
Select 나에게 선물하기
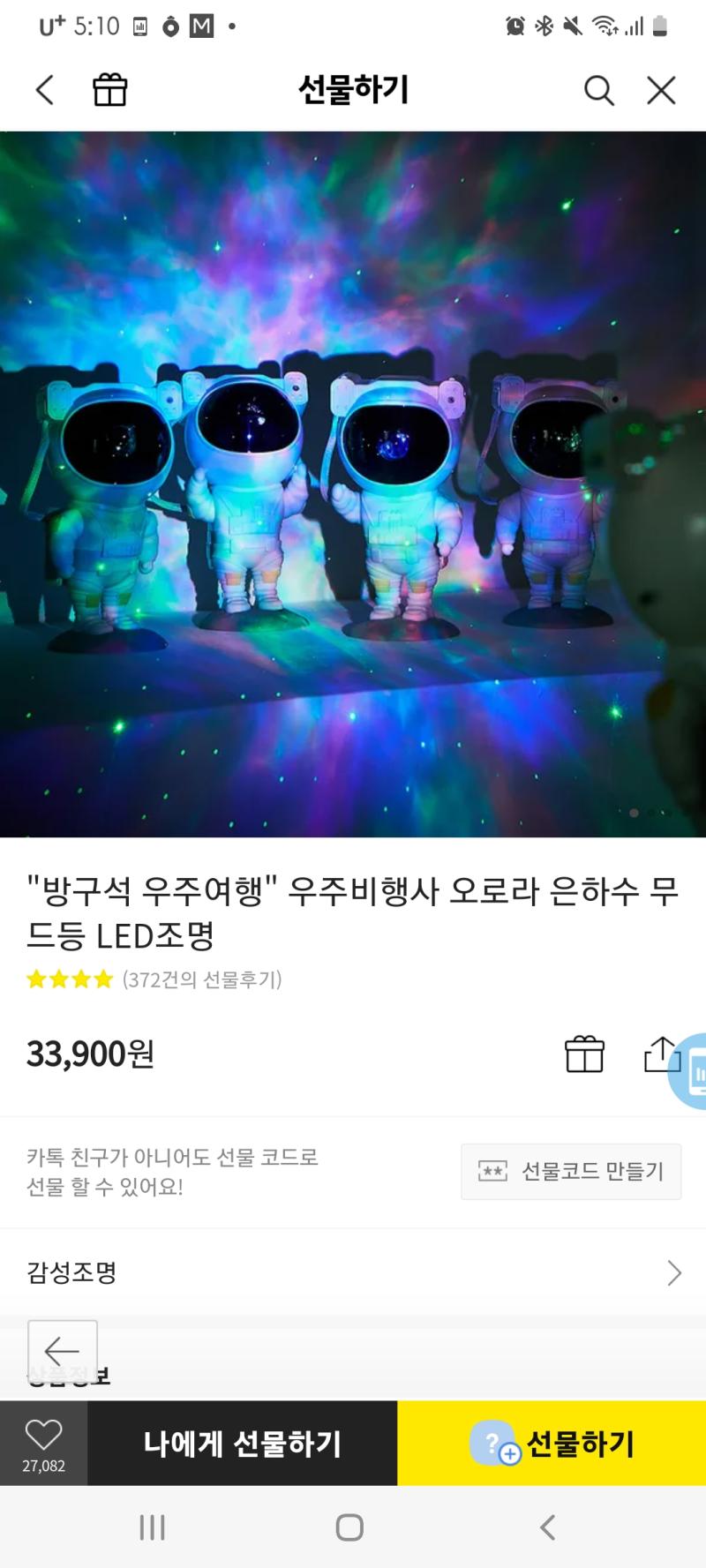coord(243,1444)
